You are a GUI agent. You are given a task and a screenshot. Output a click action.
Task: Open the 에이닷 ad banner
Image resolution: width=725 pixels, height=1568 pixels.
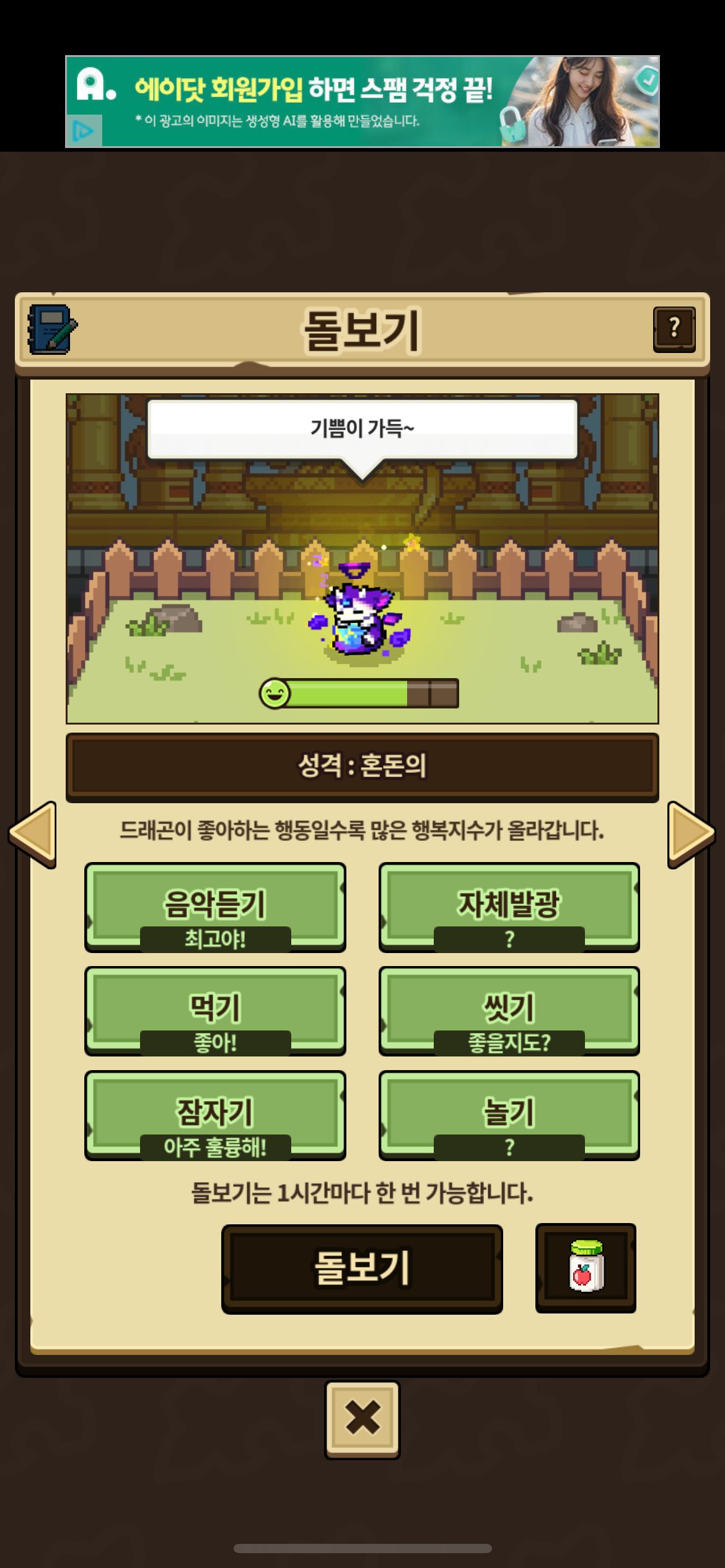[x=362, y=102]
